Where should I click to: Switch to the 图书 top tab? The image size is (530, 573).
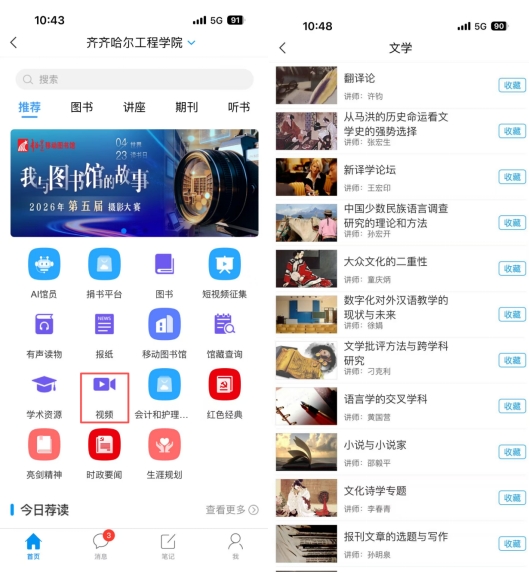coord(82,107)
